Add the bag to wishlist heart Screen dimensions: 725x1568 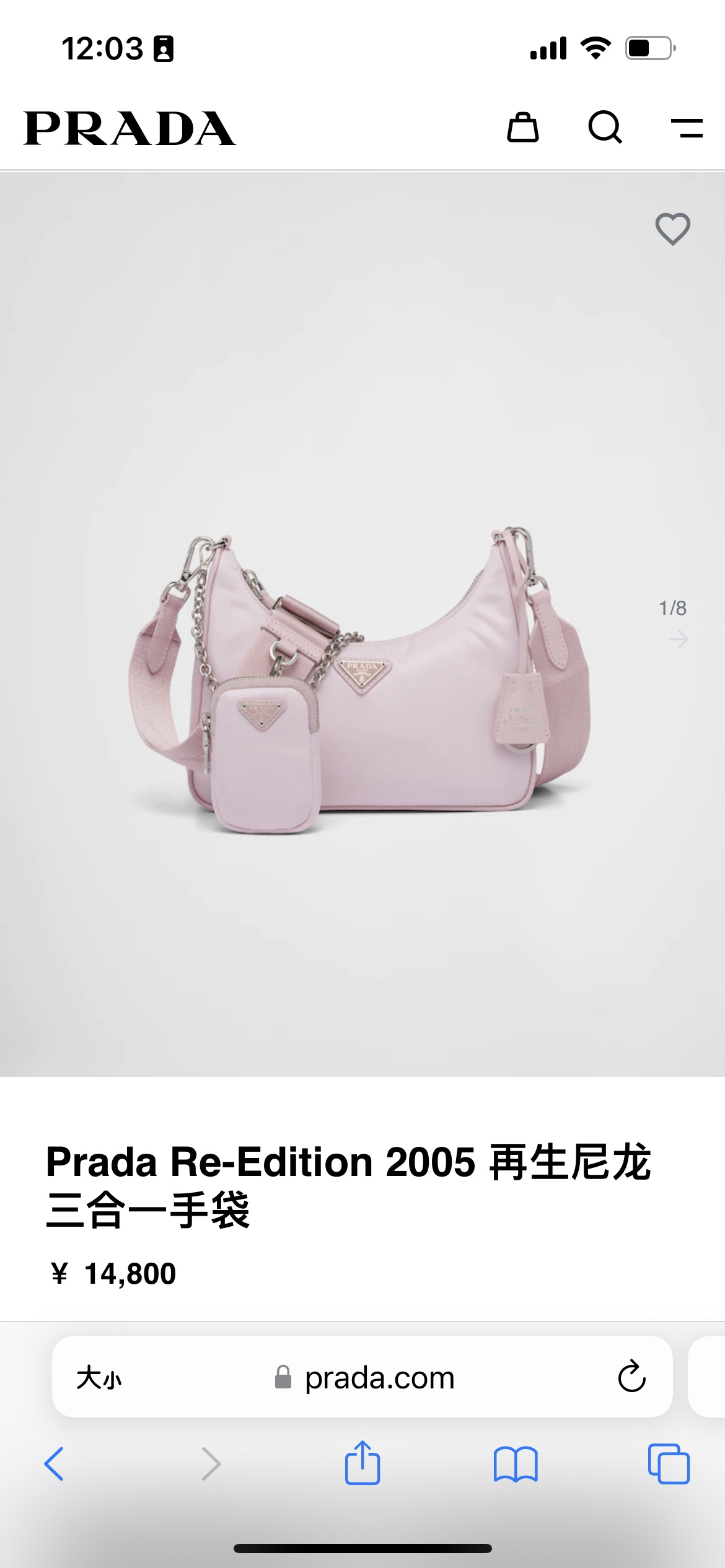[673, 229]
